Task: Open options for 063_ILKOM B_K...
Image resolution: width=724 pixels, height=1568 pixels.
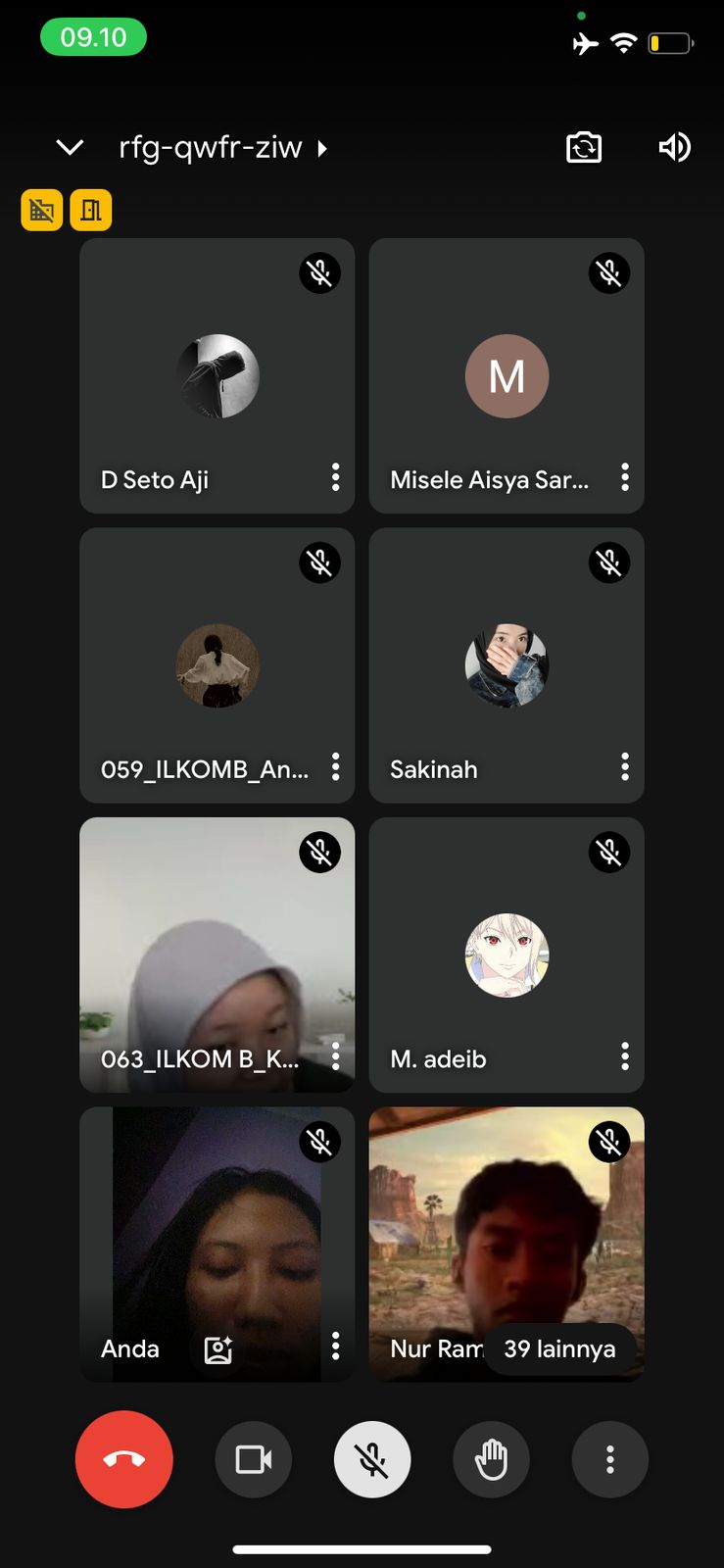Action: [335, 1056]
